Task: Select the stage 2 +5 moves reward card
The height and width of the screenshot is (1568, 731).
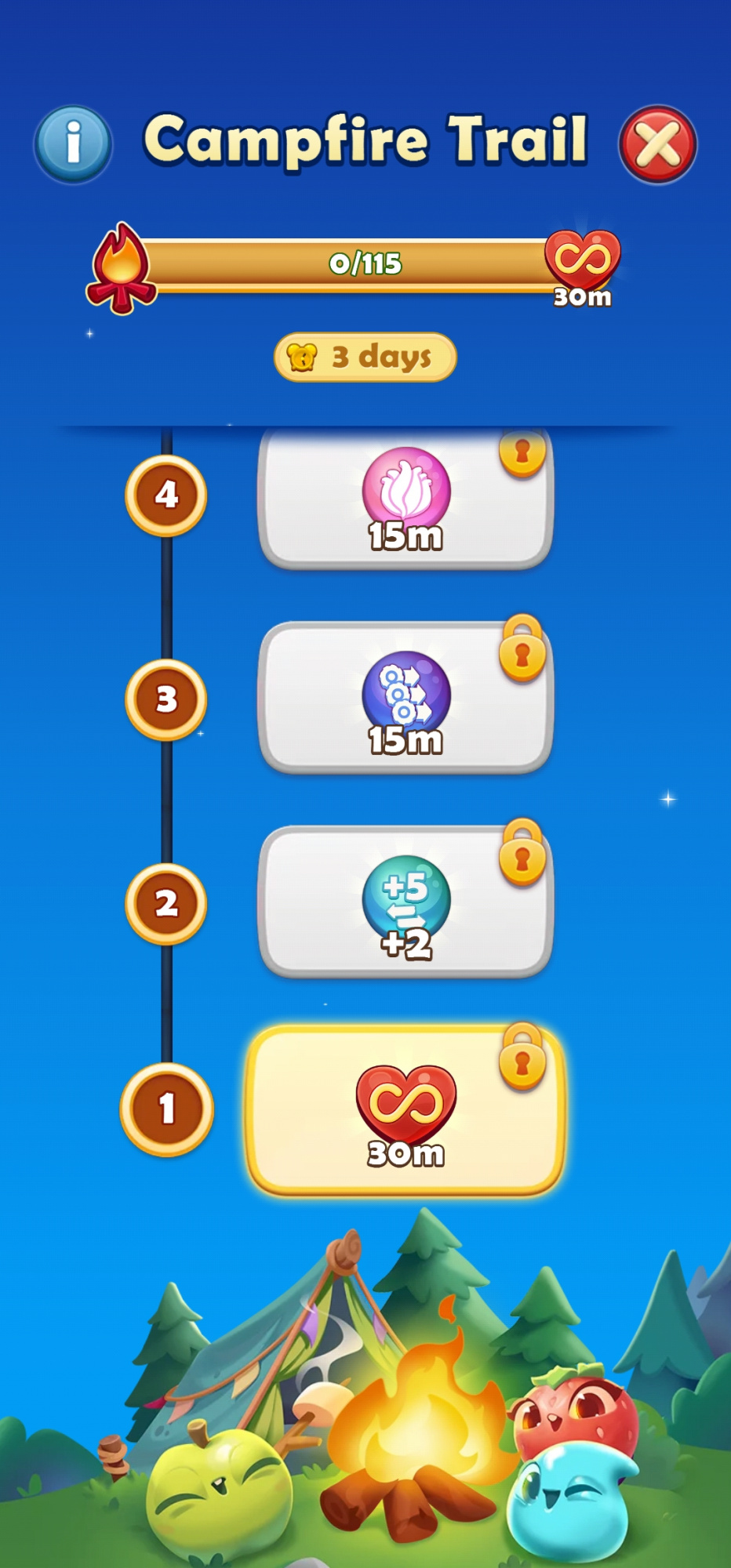Action: click(406, 902)
